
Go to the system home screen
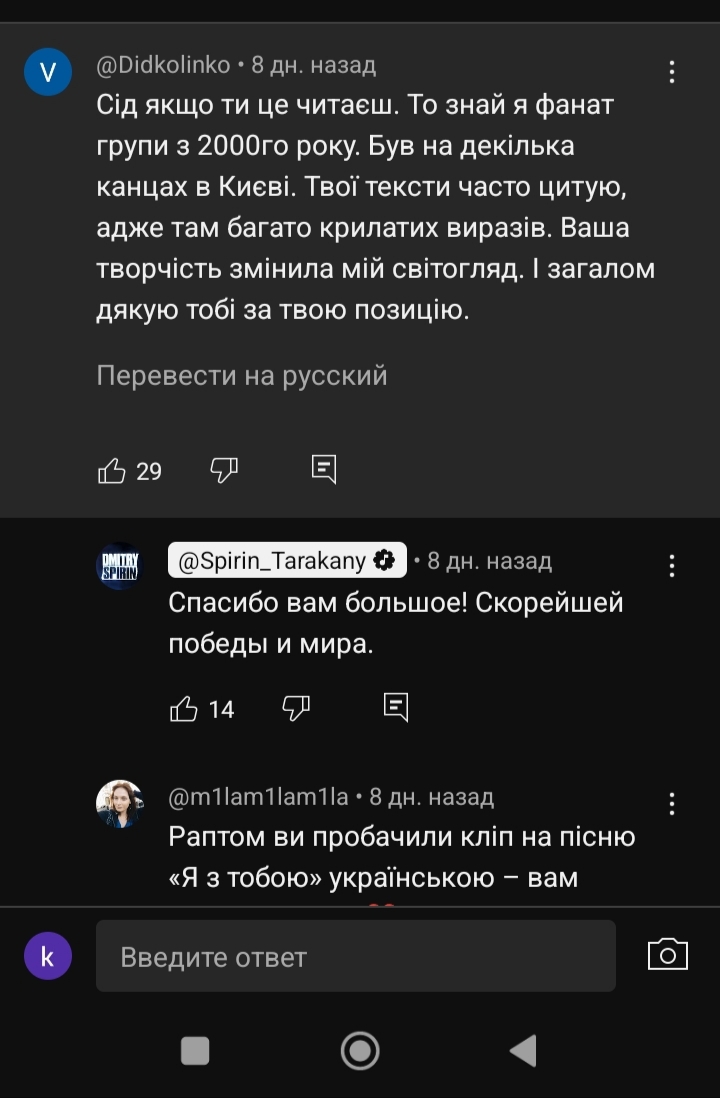360,1051
